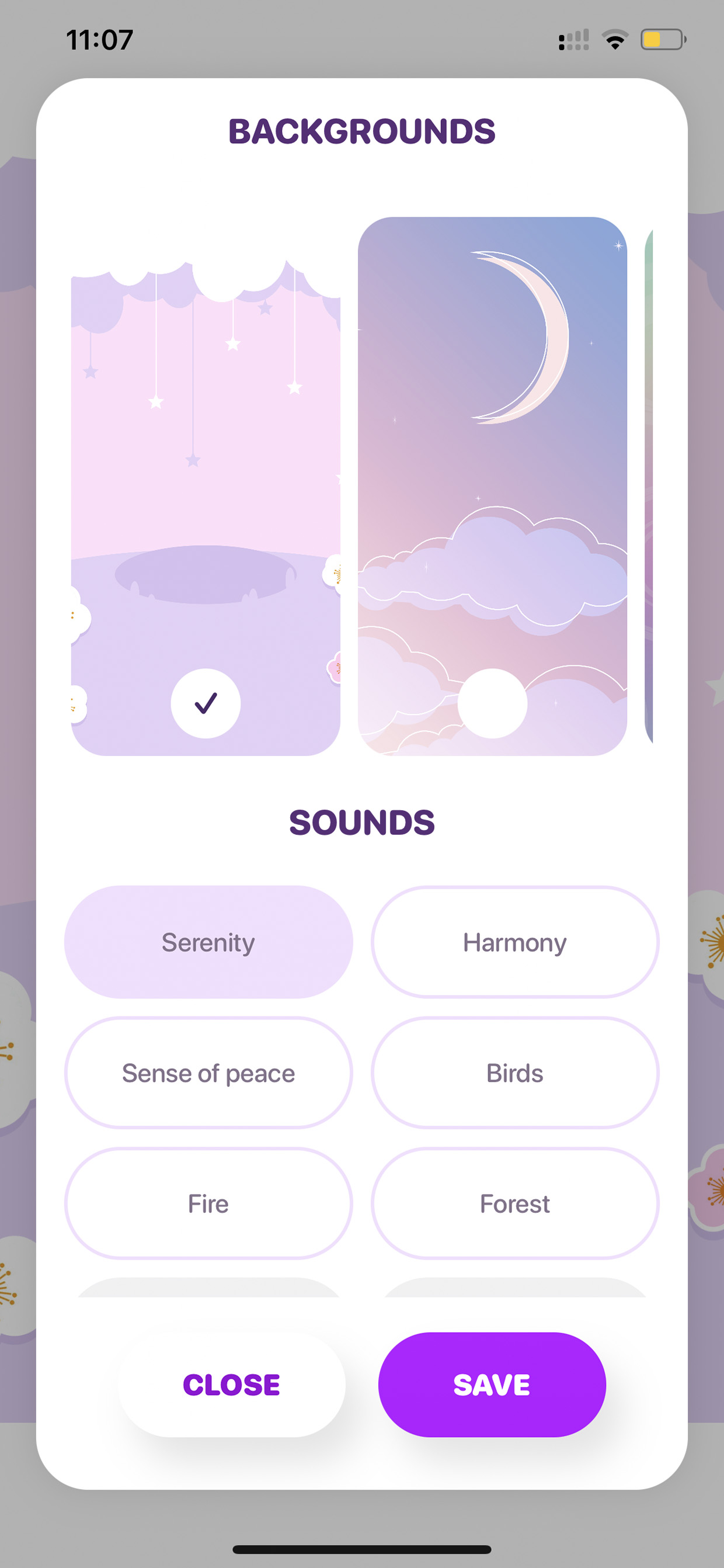This screenshot has width=724, height=1568.
Task: Select the Harmony sound
Action: 515,942
